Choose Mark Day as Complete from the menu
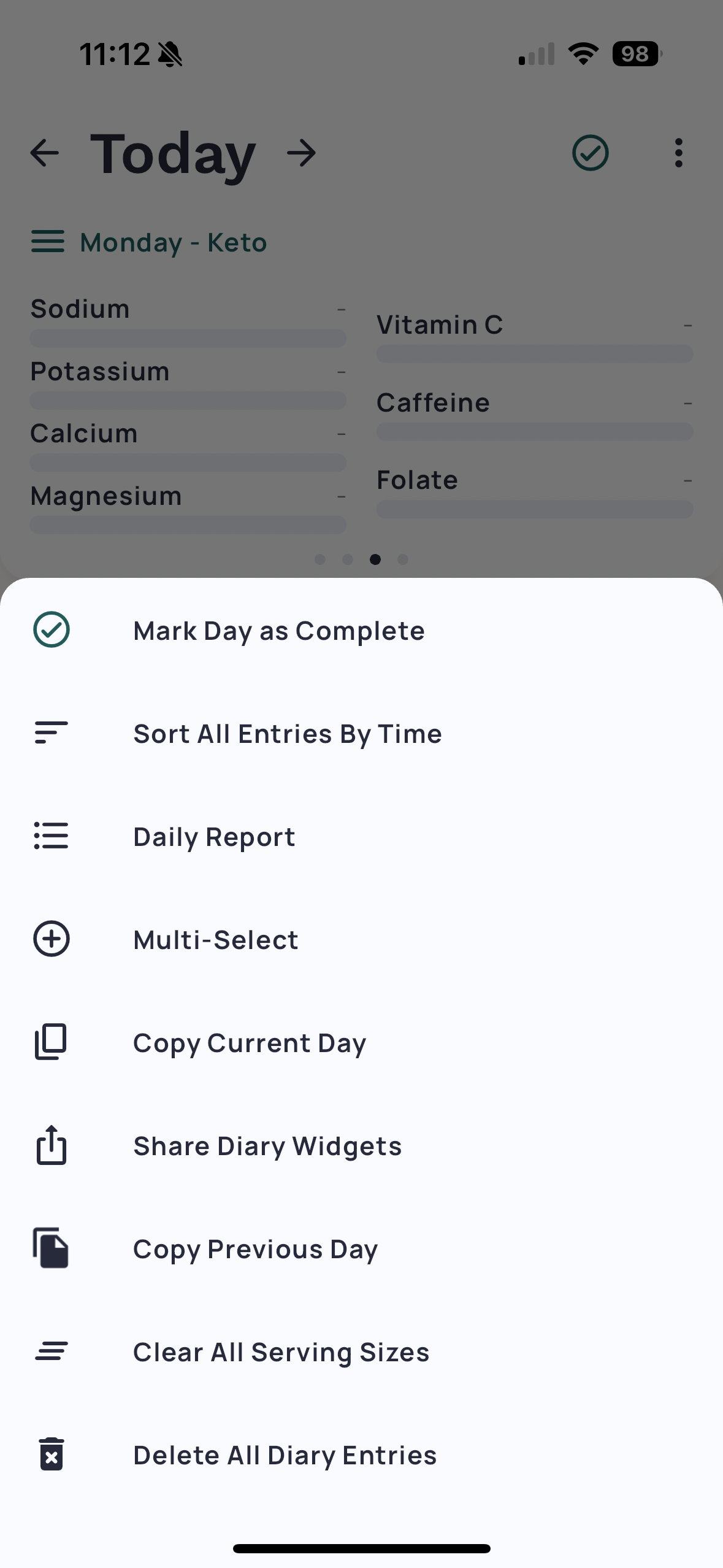 tap(278, 630)
